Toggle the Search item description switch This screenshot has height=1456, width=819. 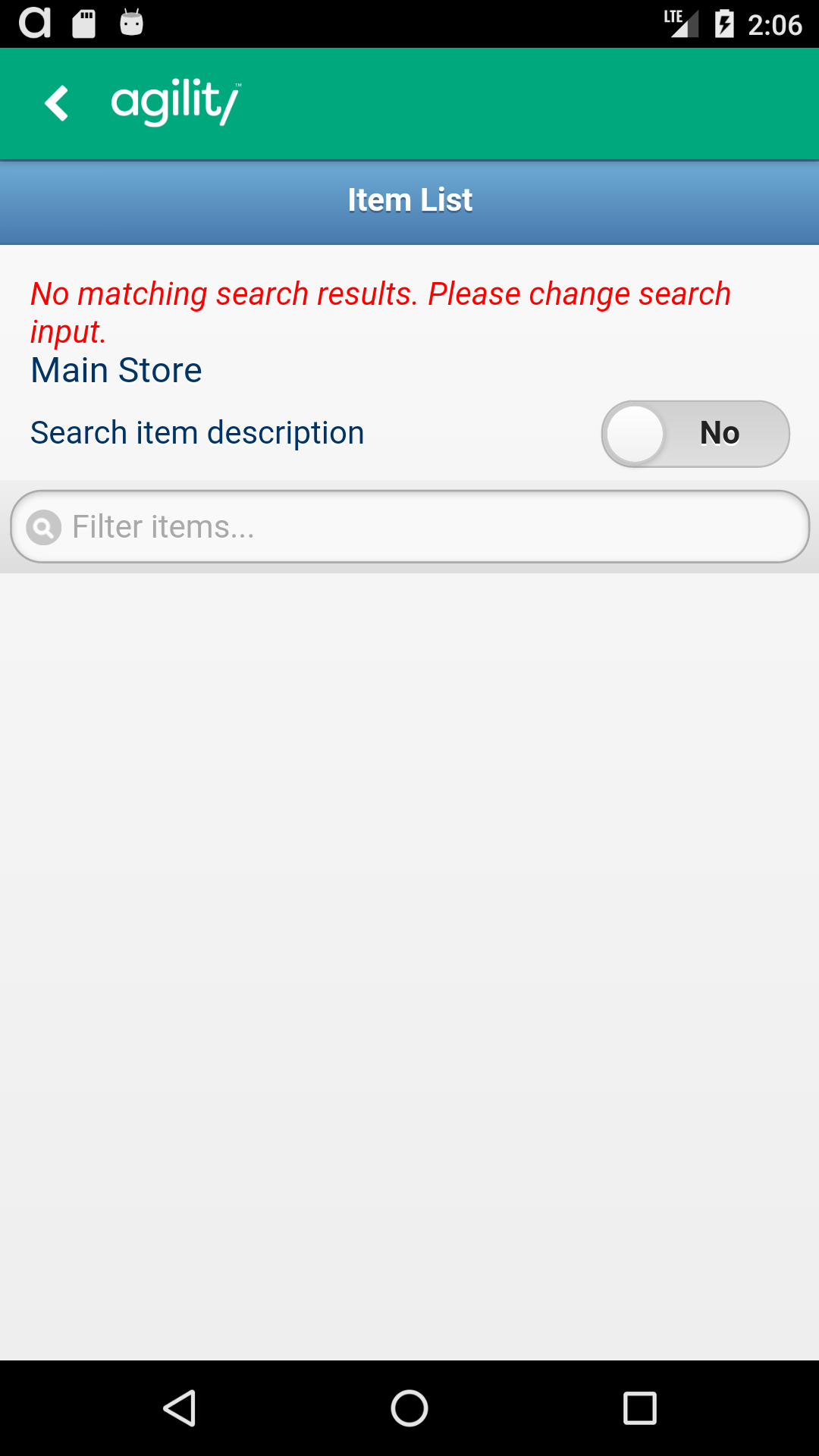pyautogui.click(x=695, y=434)
